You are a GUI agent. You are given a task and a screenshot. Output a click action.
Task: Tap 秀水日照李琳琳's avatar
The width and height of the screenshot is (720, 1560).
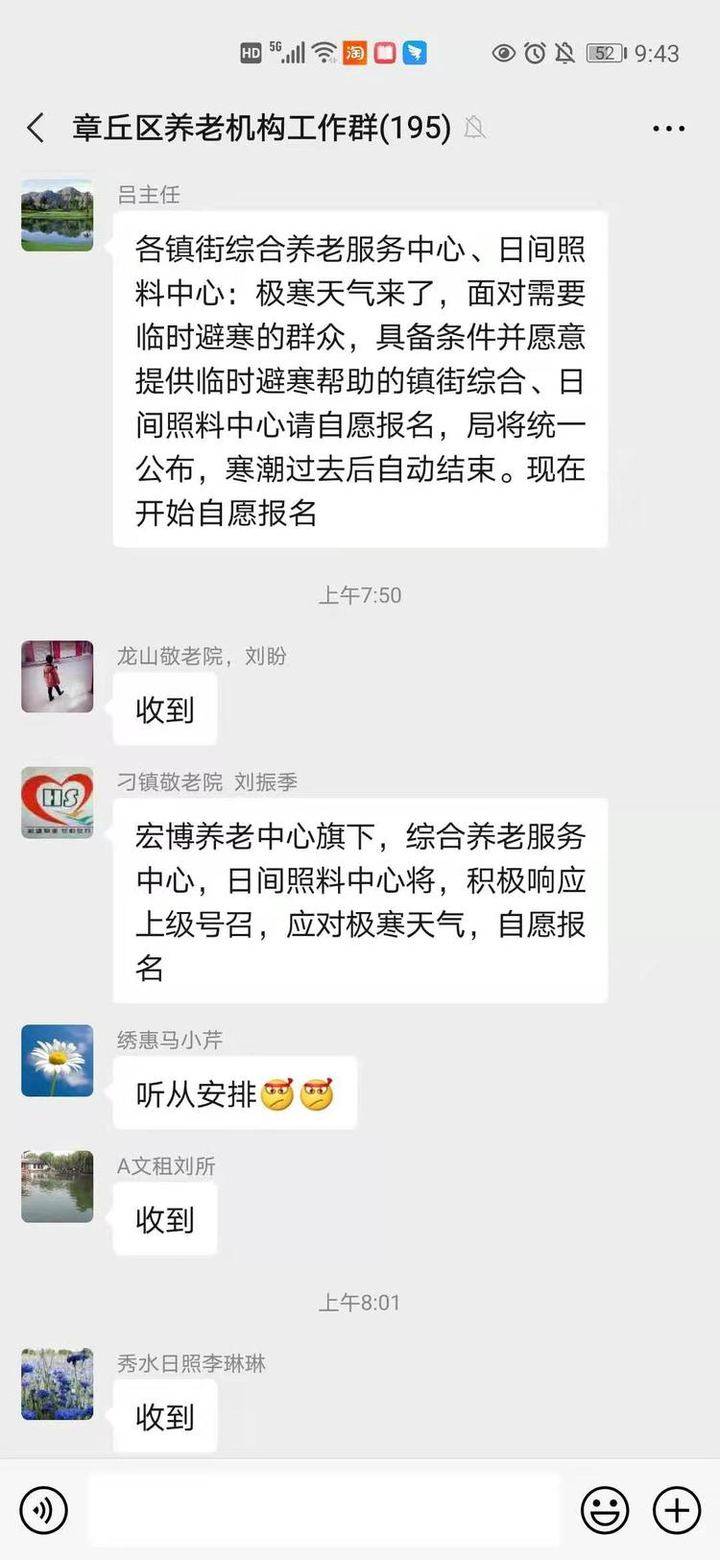pyautogui.click(x=57, y=1383)
